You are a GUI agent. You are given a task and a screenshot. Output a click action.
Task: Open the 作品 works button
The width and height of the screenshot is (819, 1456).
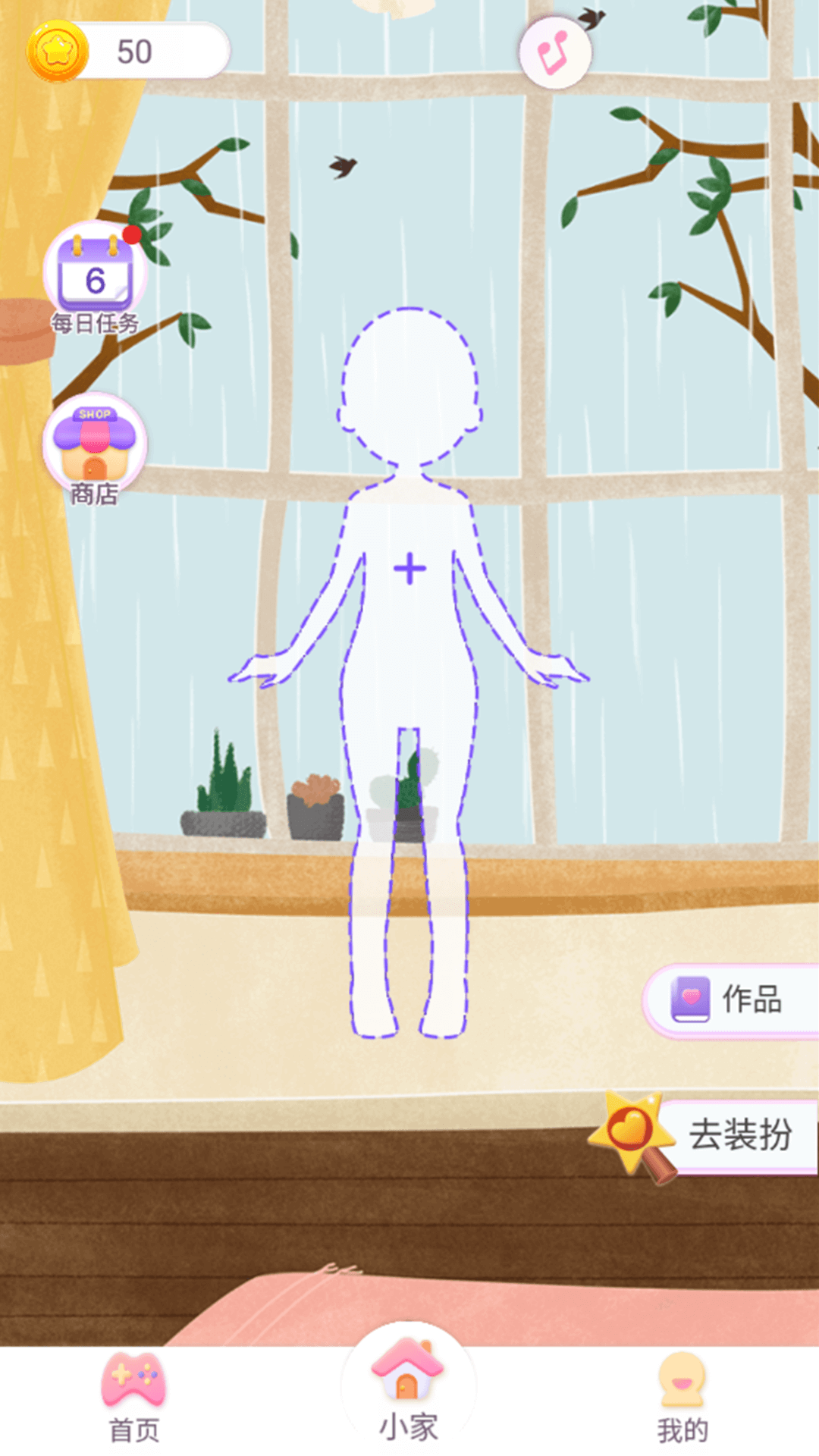(x=731, y=999)
